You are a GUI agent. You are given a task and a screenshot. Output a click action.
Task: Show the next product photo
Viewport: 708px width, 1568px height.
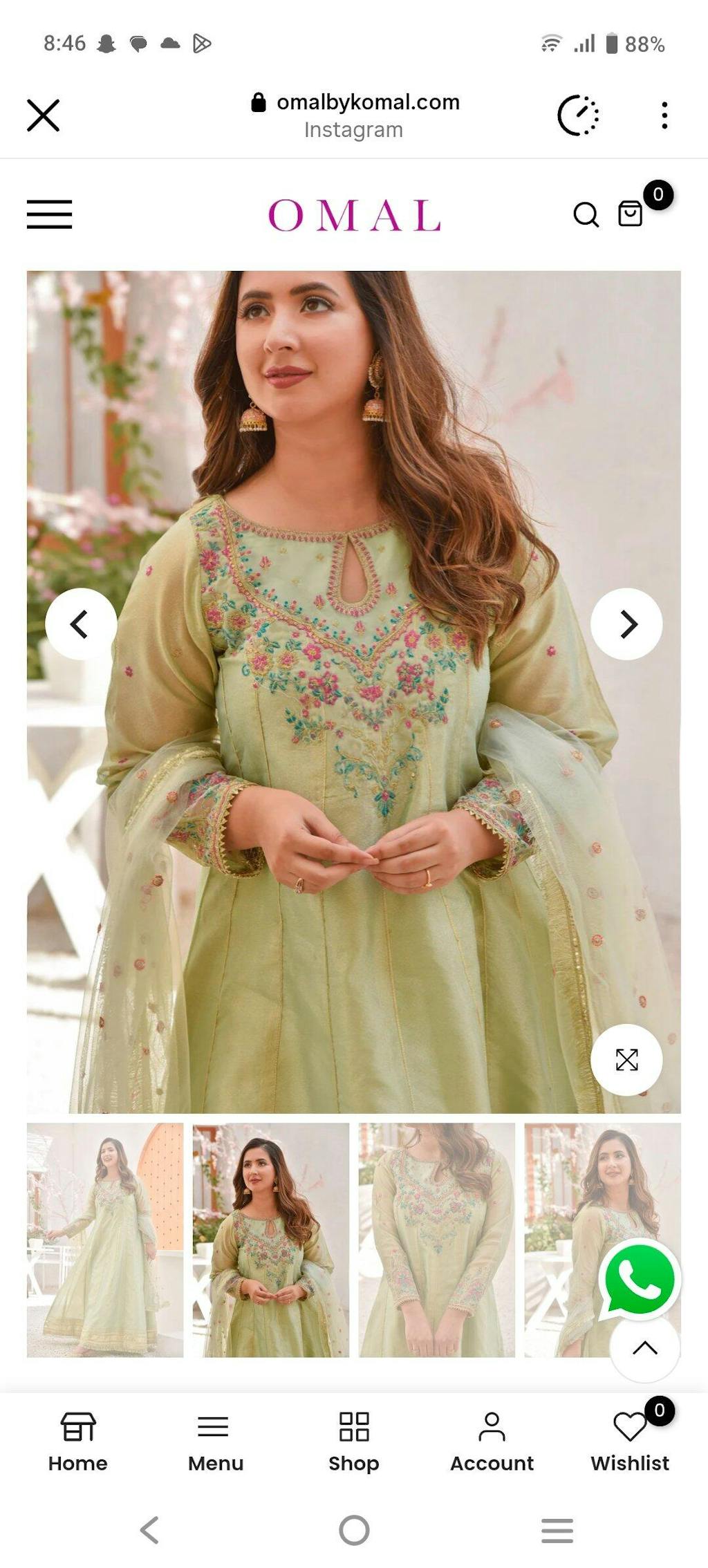pyautogui.click(x=626, y=624)
